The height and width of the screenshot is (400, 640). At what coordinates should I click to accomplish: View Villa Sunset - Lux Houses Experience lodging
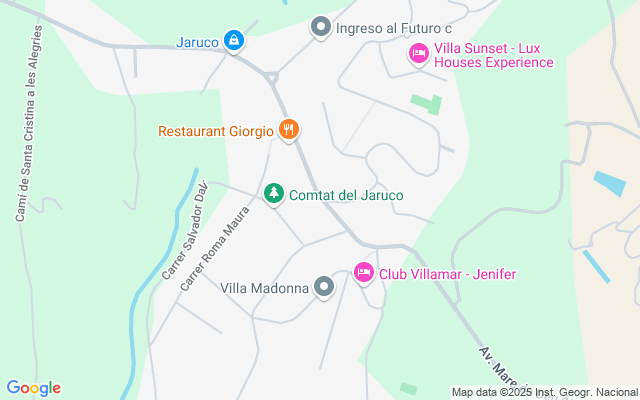pos(419,53)
